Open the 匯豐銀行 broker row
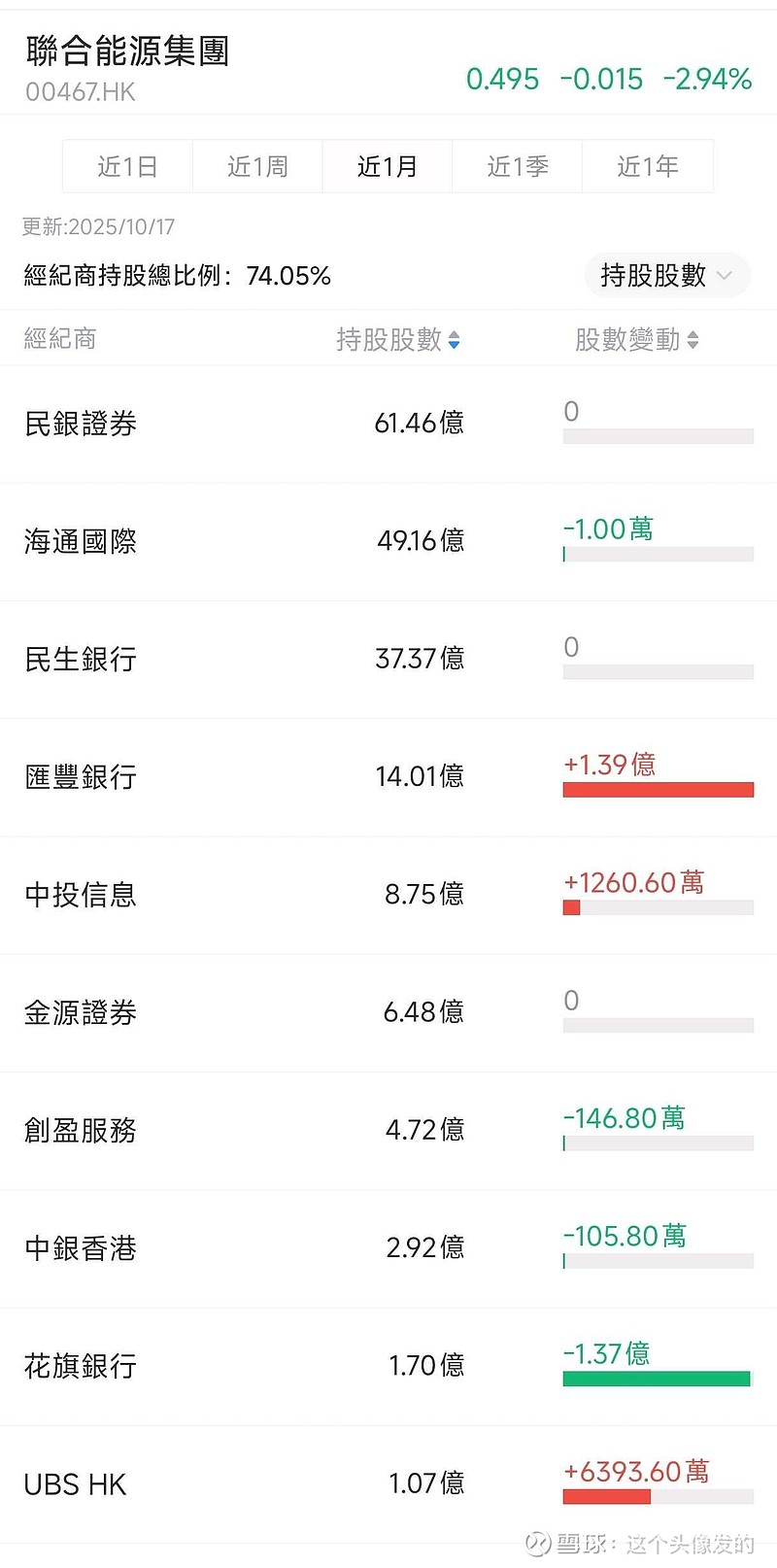The image size is (777, 1568). 388,777
